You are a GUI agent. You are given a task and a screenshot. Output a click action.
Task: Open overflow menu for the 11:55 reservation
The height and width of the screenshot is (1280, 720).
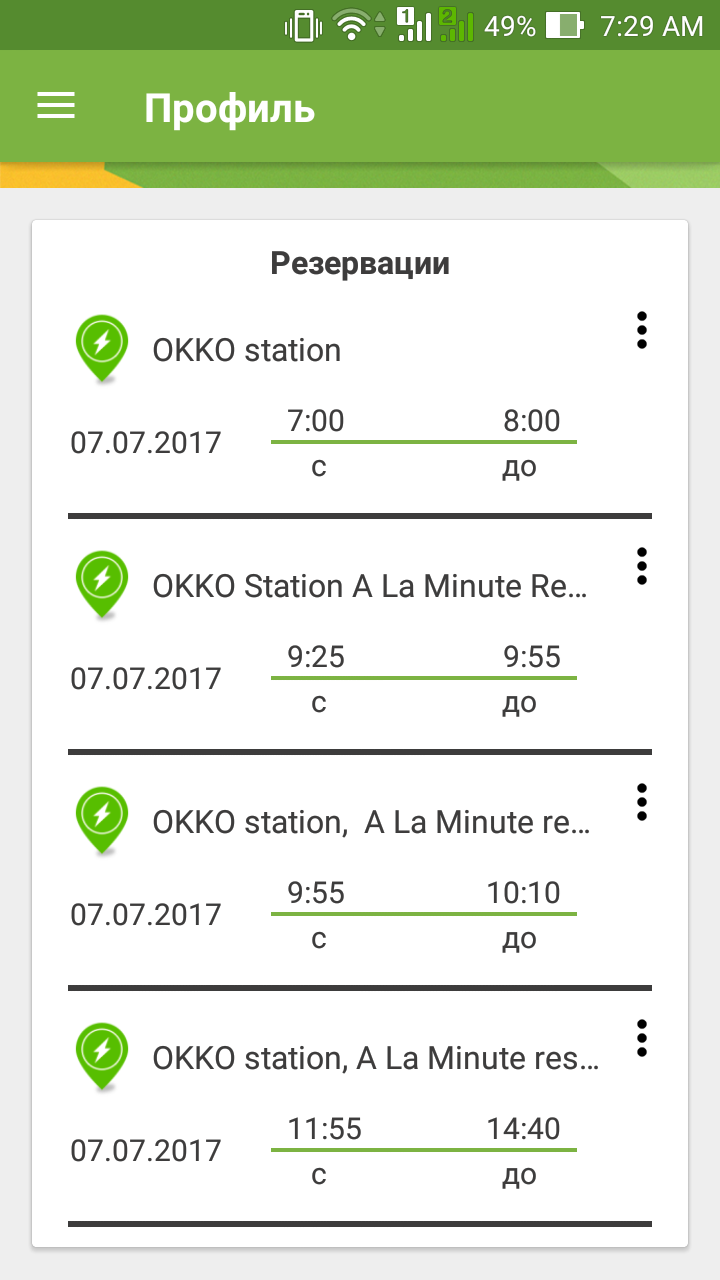[x=642, y=1039]
